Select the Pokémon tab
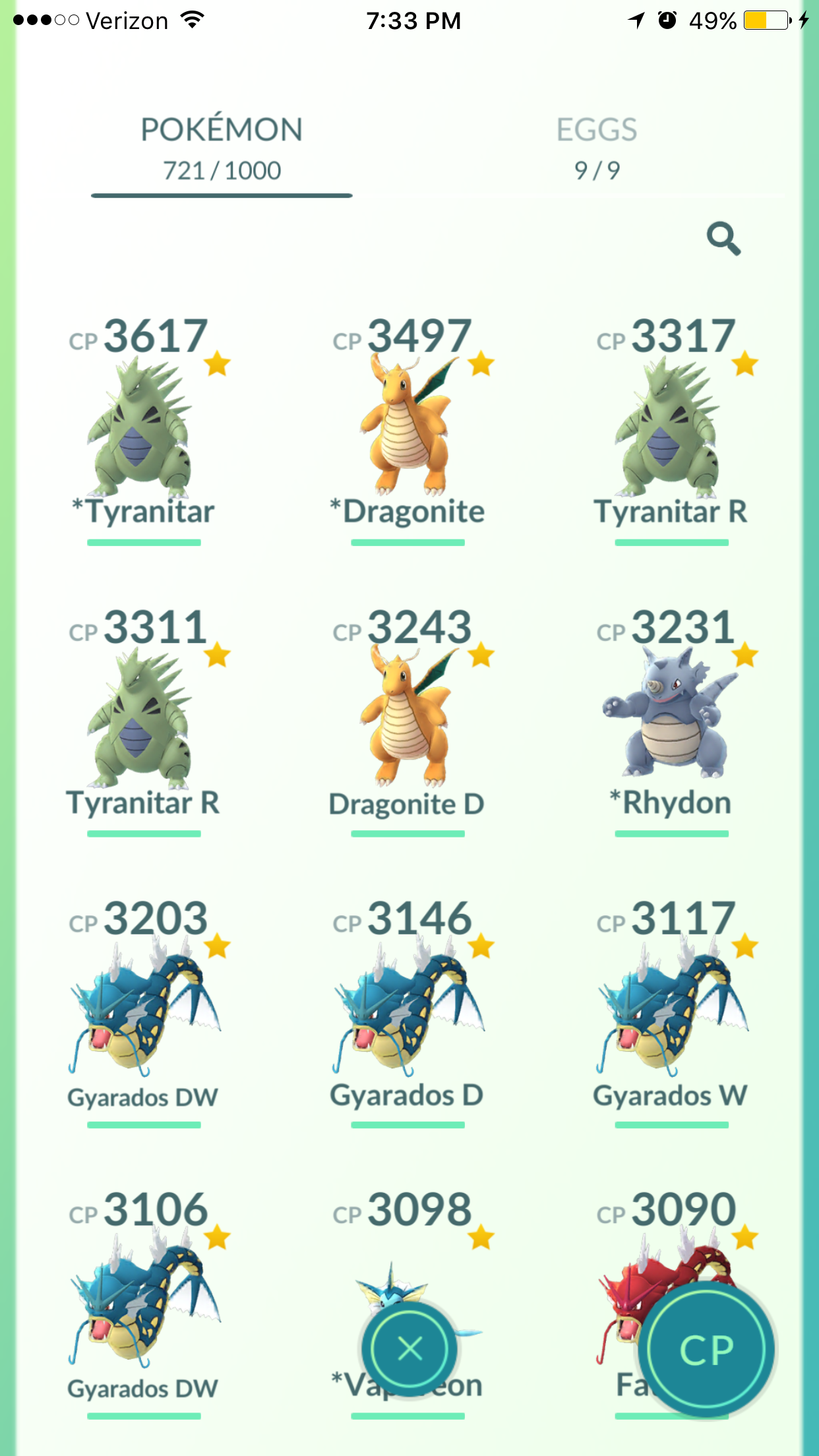The image size is (819, 1456). pos(222,149)
